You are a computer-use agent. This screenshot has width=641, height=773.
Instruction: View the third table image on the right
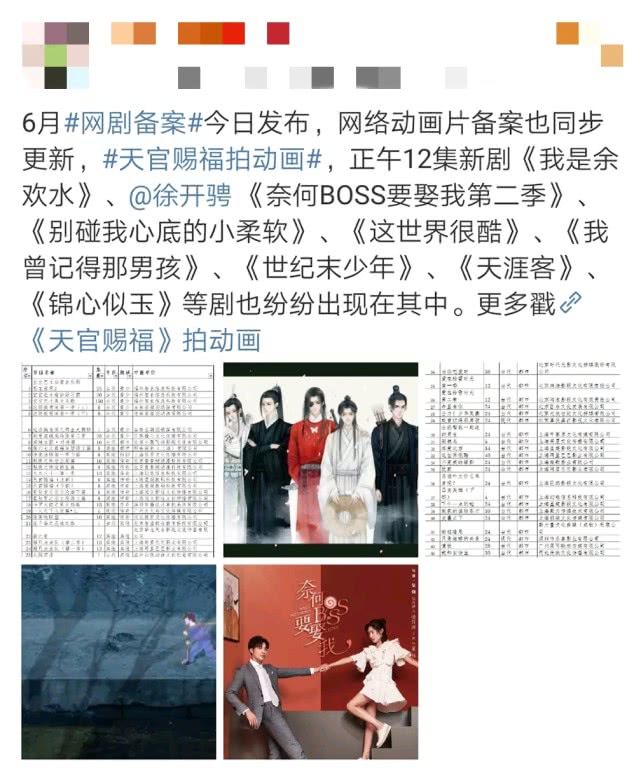[x=522, y=459]
